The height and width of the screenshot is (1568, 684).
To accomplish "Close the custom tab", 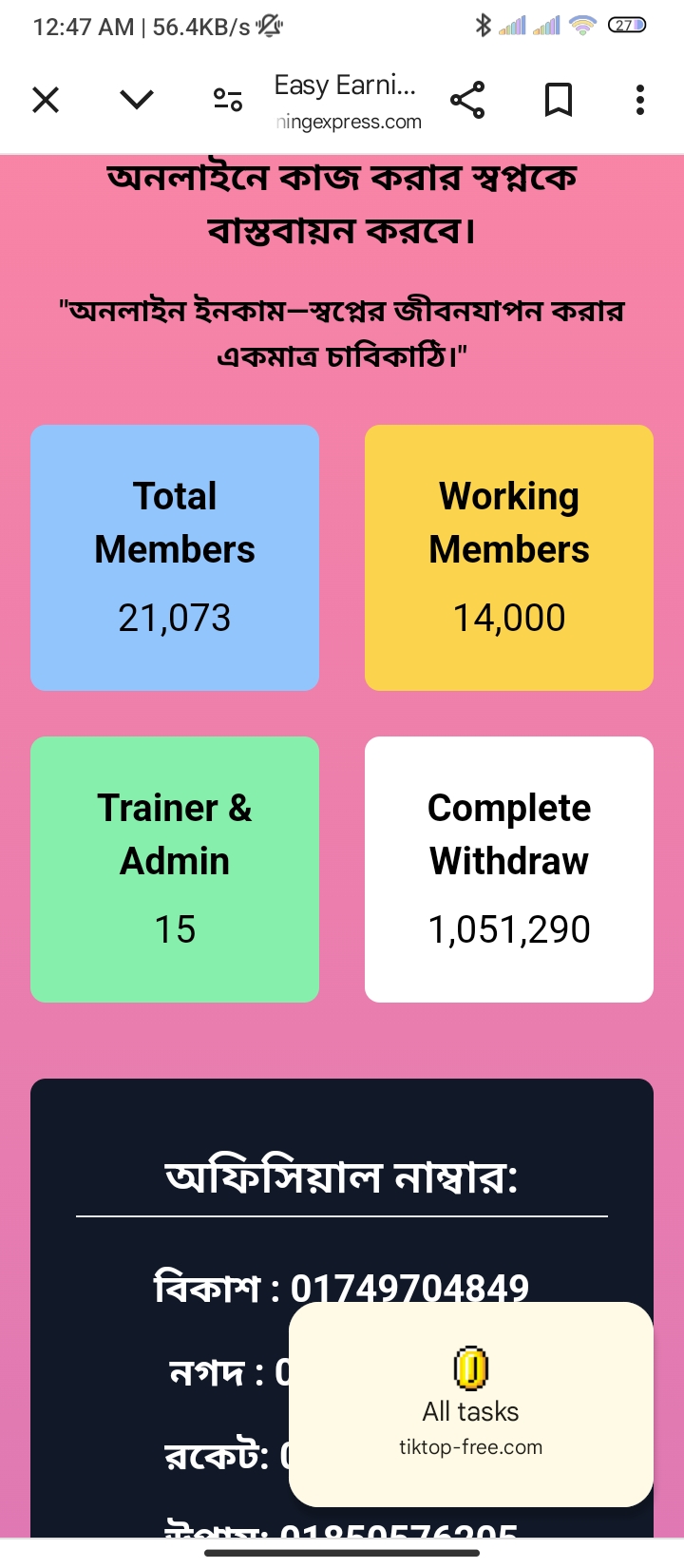I will click(x=46, y=100).
